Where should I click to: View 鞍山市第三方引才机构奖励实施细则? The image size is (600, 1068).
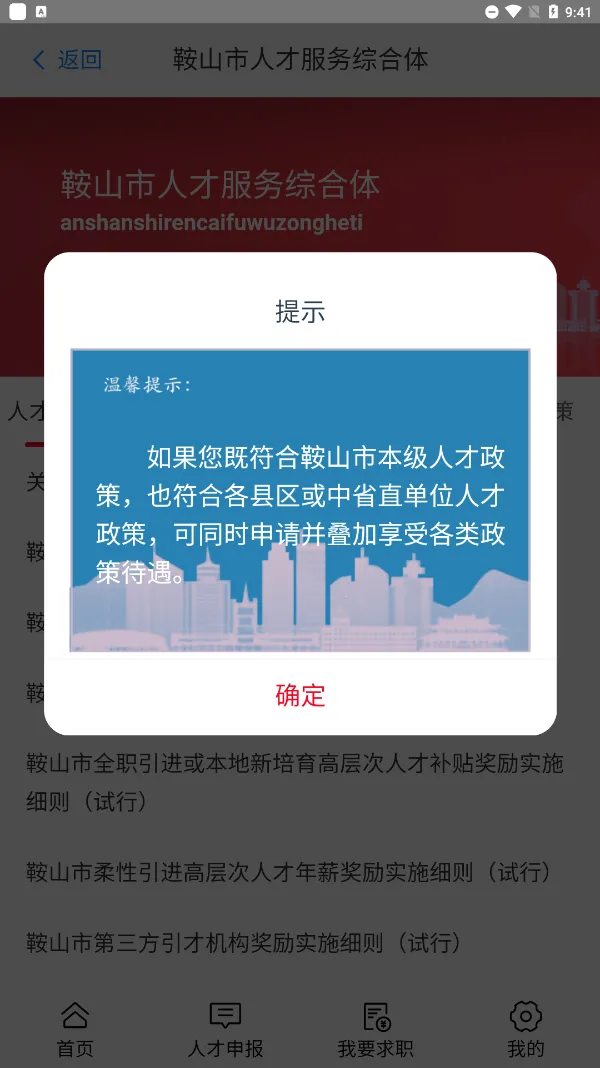(x=243, y=942)
